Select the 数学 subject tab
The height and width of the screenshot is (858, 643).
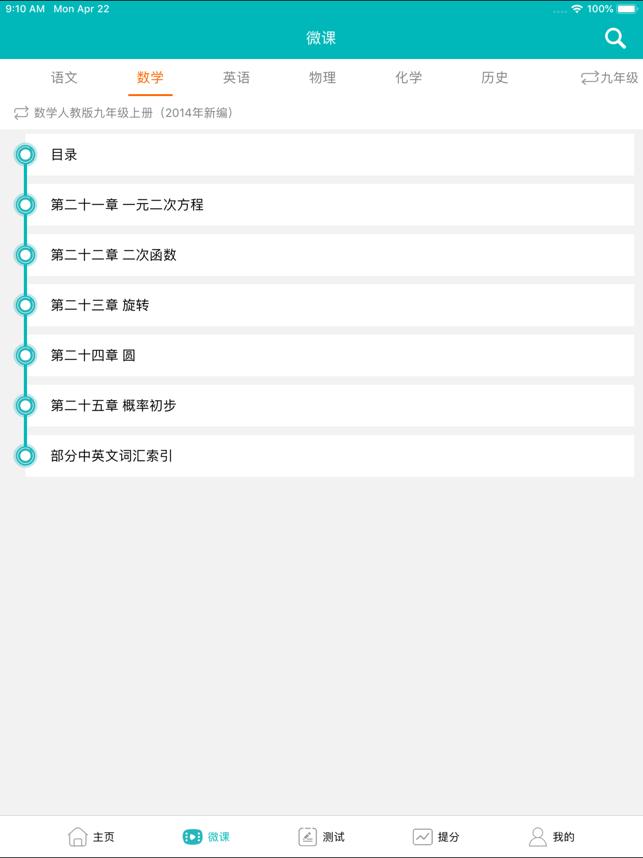pyautogui.click(x=150, y=78)
